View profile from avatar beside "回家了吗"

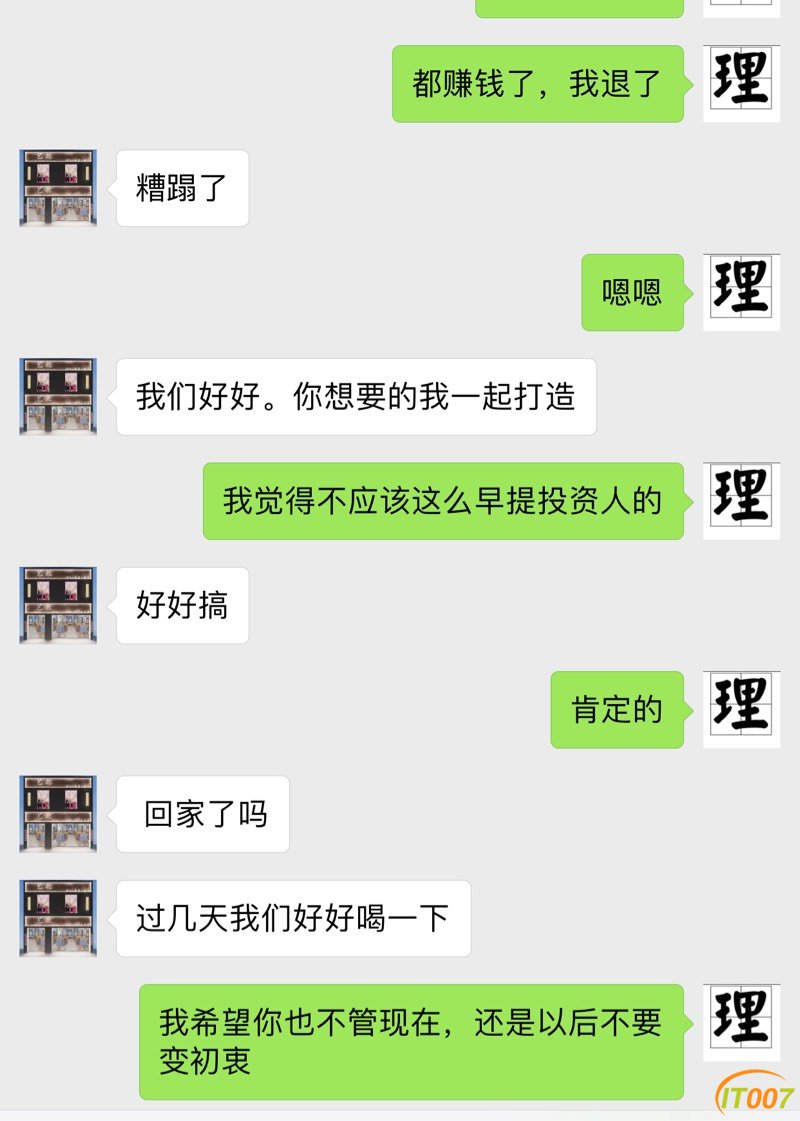[x=58, y=814]
